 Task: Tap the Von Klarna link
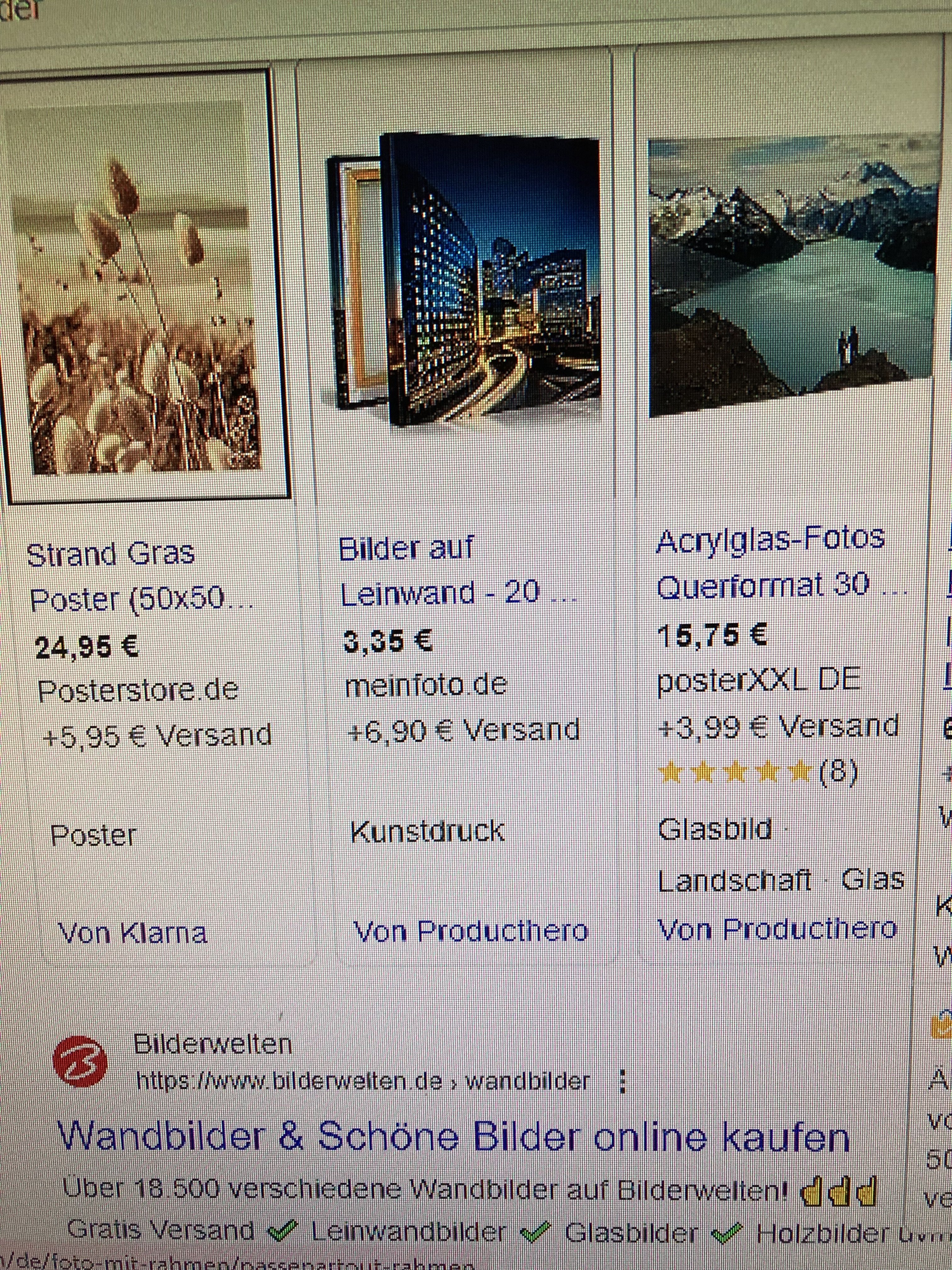coord(133,934)
